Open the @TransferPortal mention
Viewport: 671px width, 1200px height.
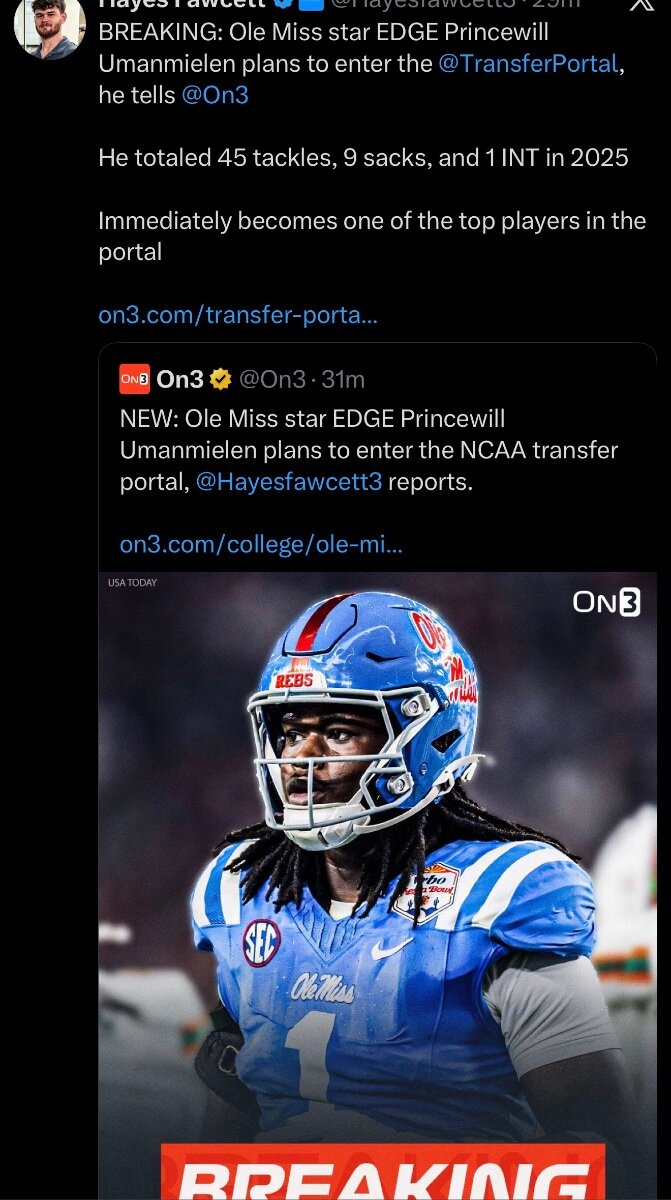(x=528, y=64)
